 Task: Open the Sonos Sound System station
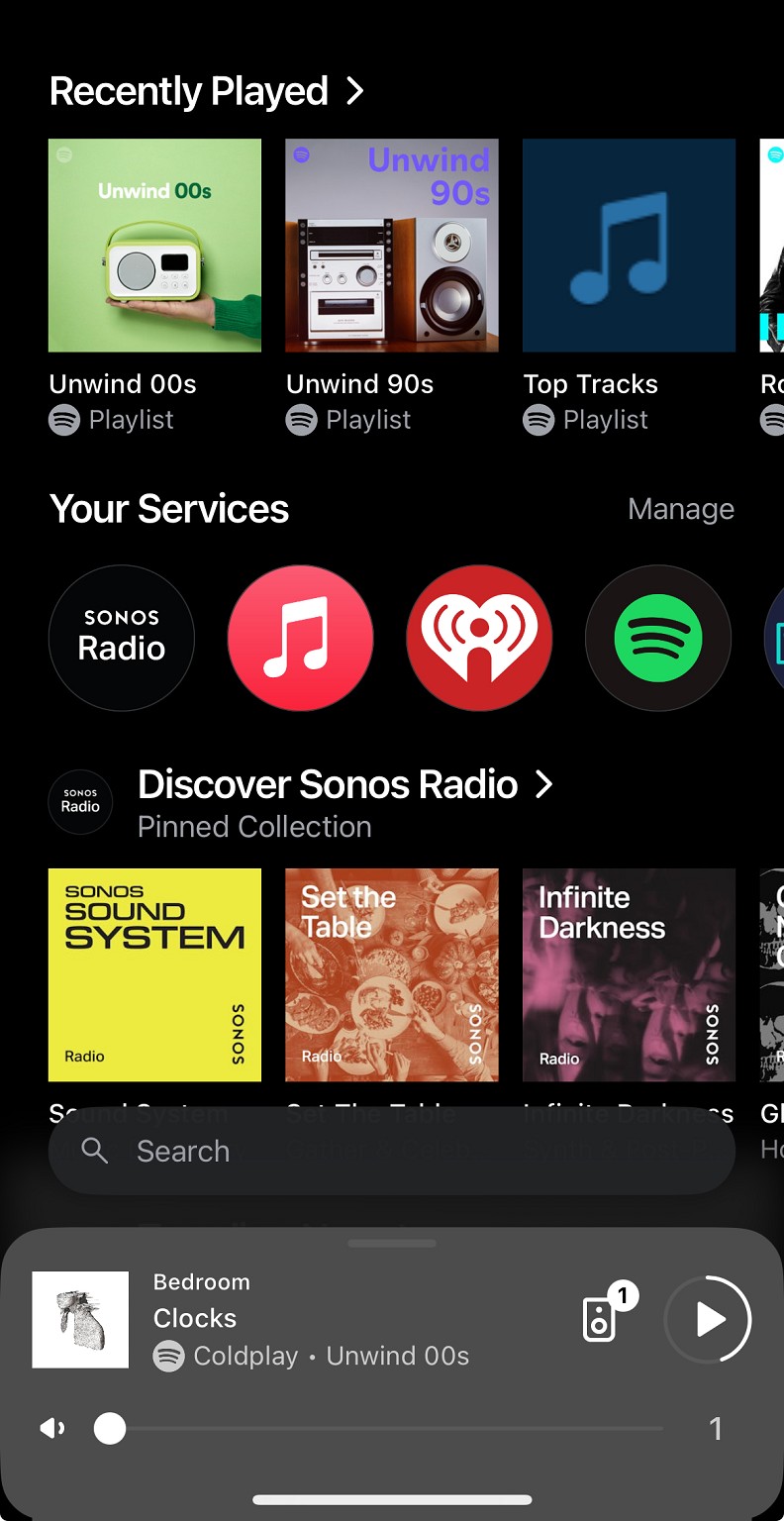(x=154, y=974)
